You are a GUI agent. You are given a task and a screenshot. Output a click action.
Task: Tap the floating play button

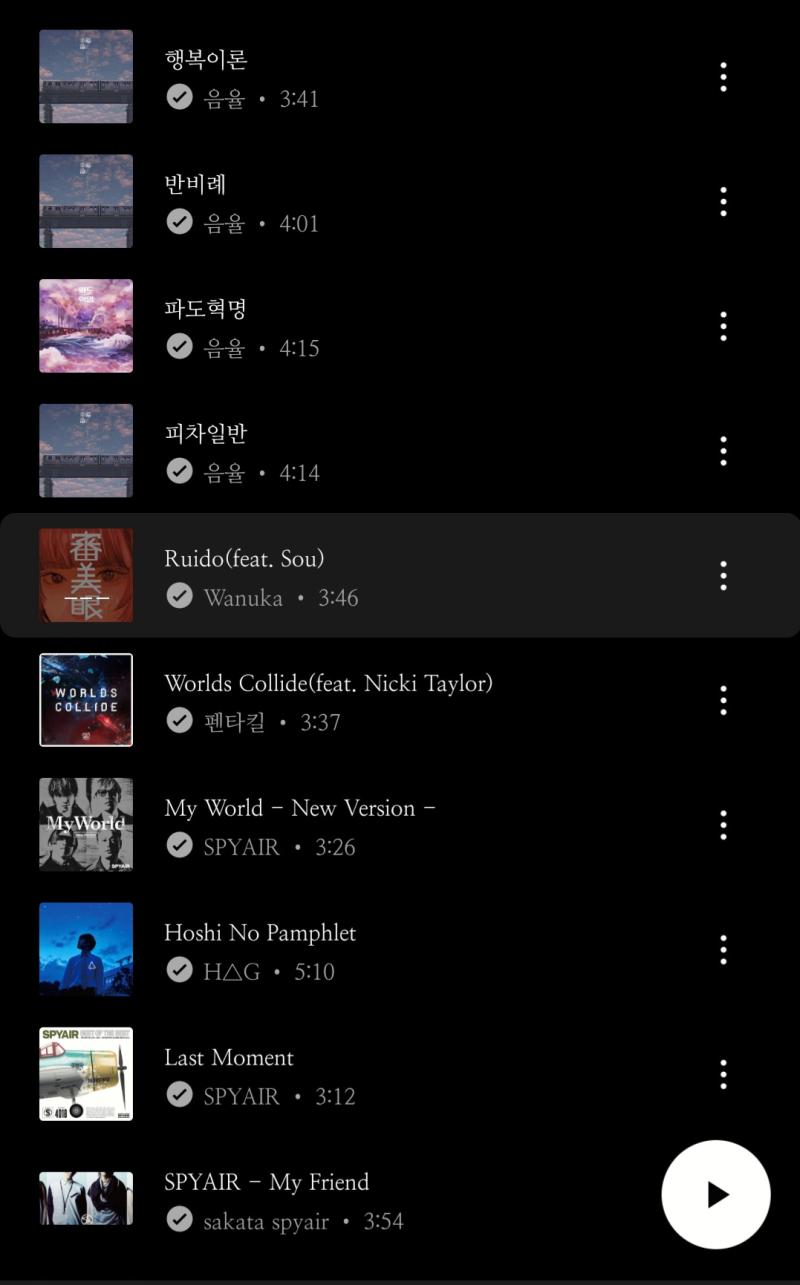point(716,1194)
